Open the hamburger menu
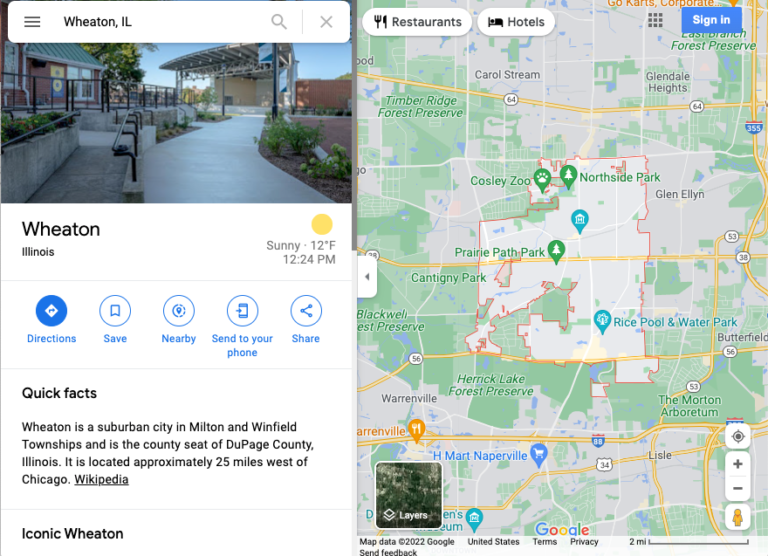The width and height of the screenshot is (768, 556). (x=32, y=22)
